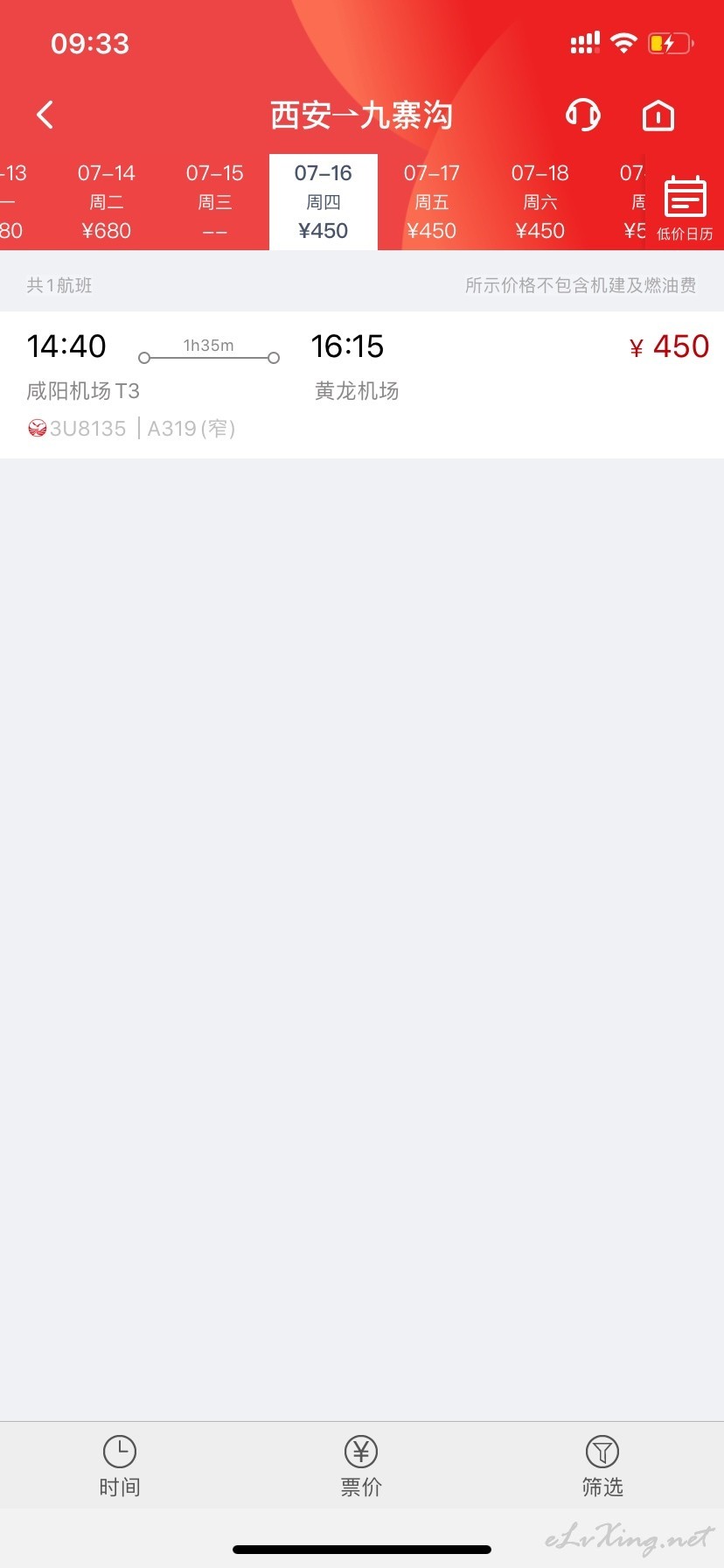The image size is (724, 1568).
Task: Select the 07-18 Saturday date tab
Action: click(x=540, y=202)
